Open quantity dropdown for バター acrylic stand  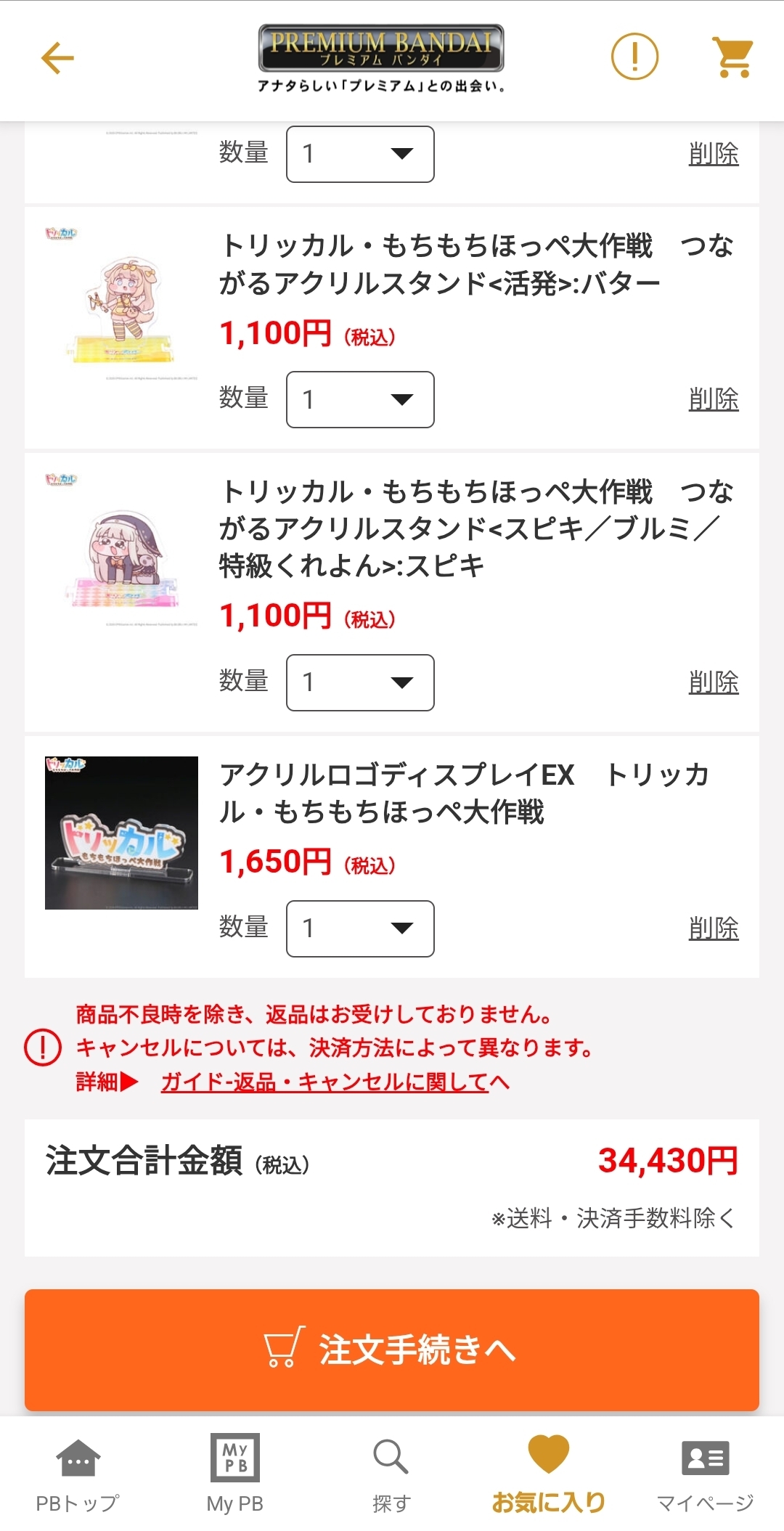coord(360,399)
